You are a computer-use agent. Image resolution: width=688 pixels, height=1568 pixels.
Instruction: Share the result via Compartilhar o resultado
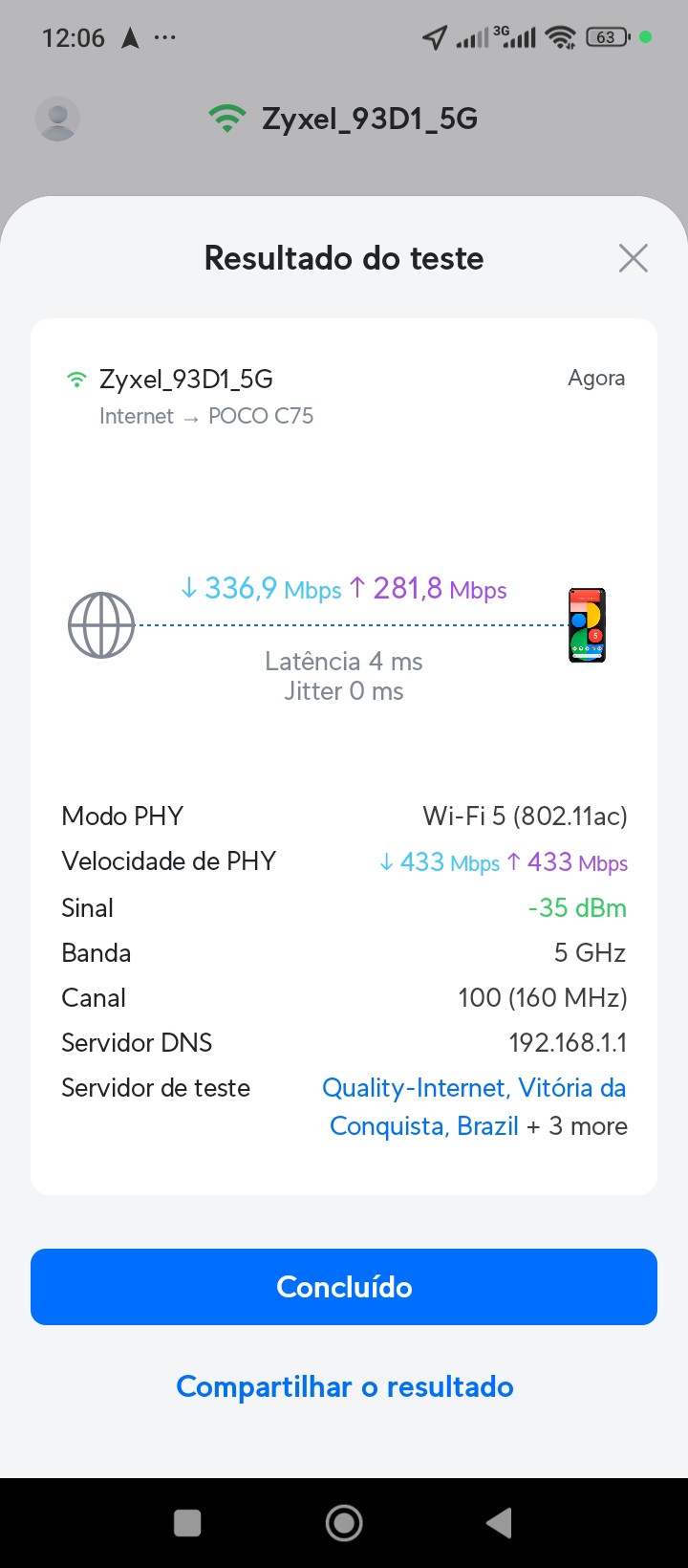tap(344, 1386)
